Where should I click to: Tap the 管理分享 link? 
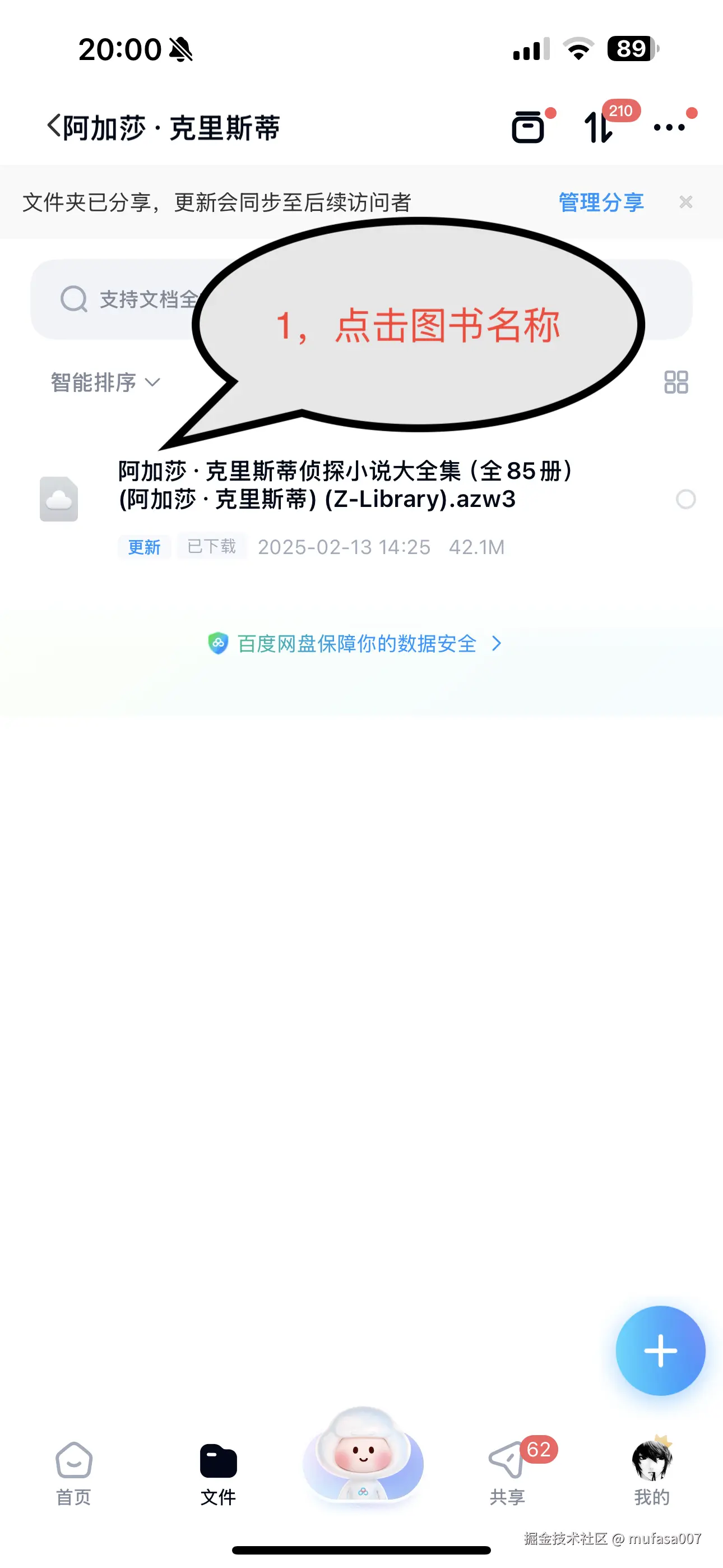click(x=600, y=202)
